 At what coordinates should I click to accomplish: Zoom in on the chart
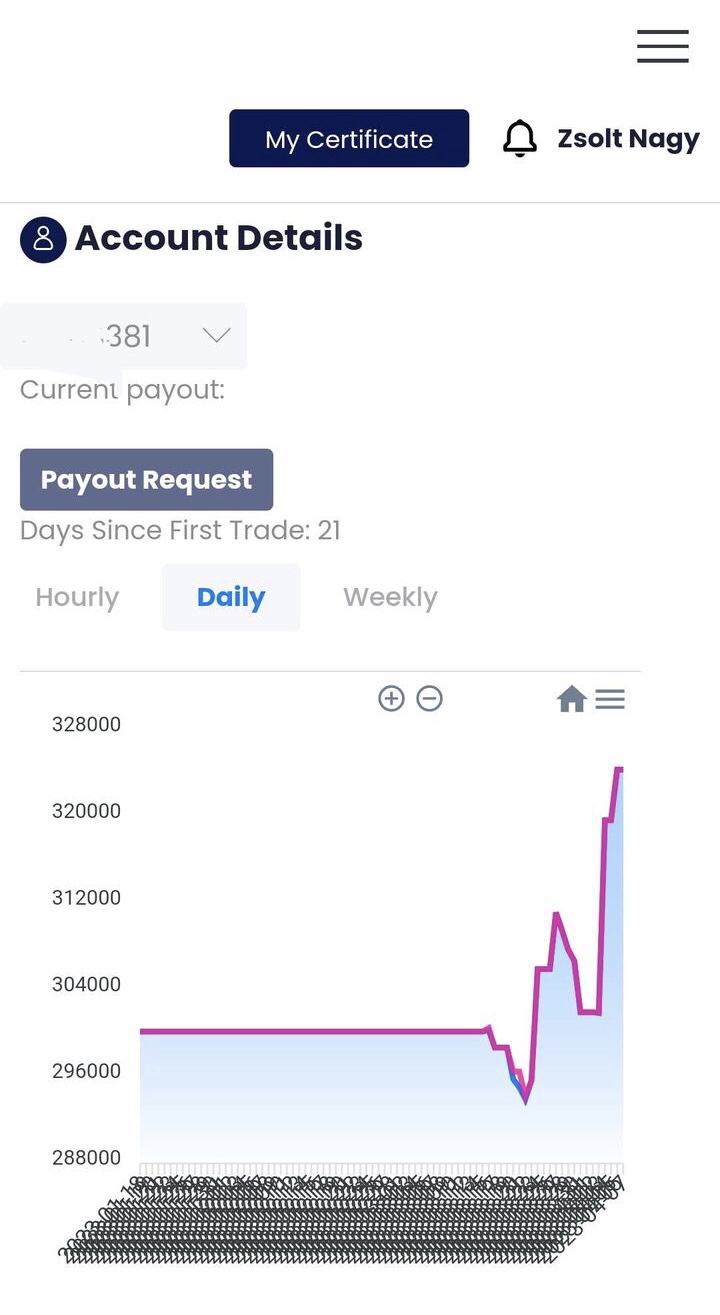391,699
